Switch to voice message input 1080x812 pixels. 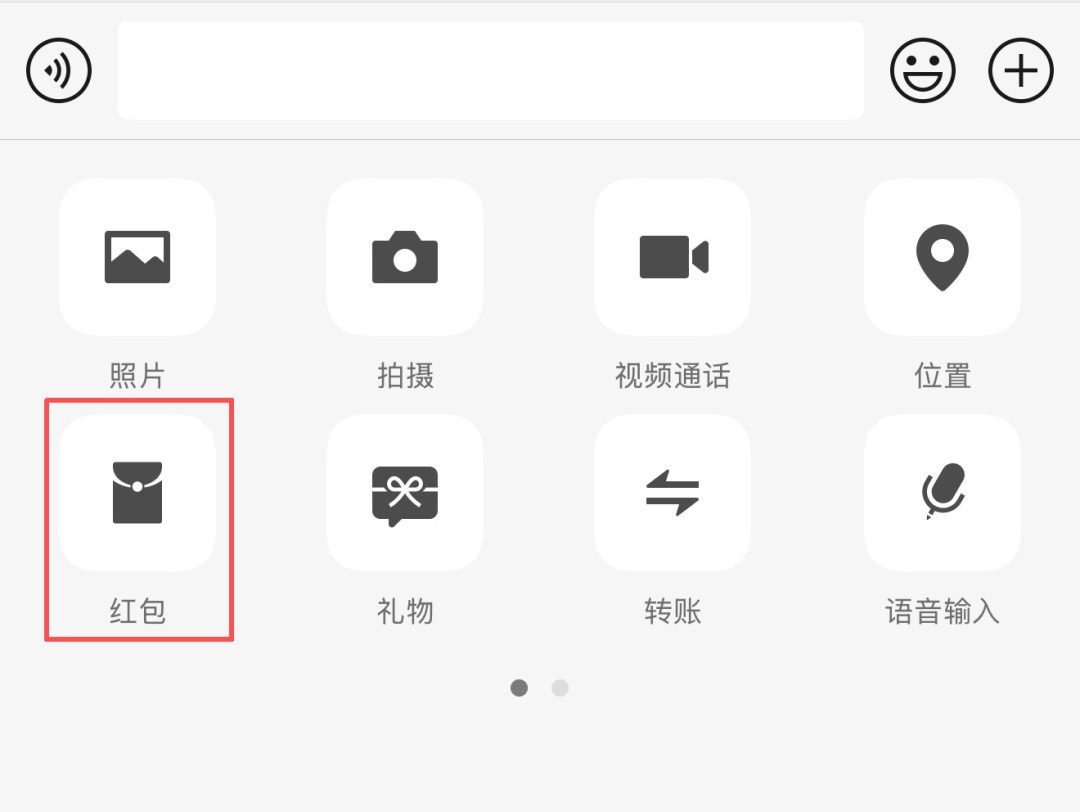[59, 71]
